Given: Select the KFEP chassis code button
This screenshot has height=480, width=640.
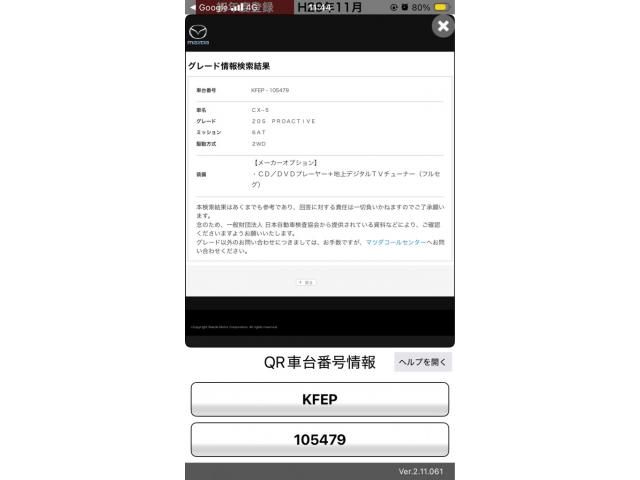Looking at the screenshot, I should tap(320, 399).
